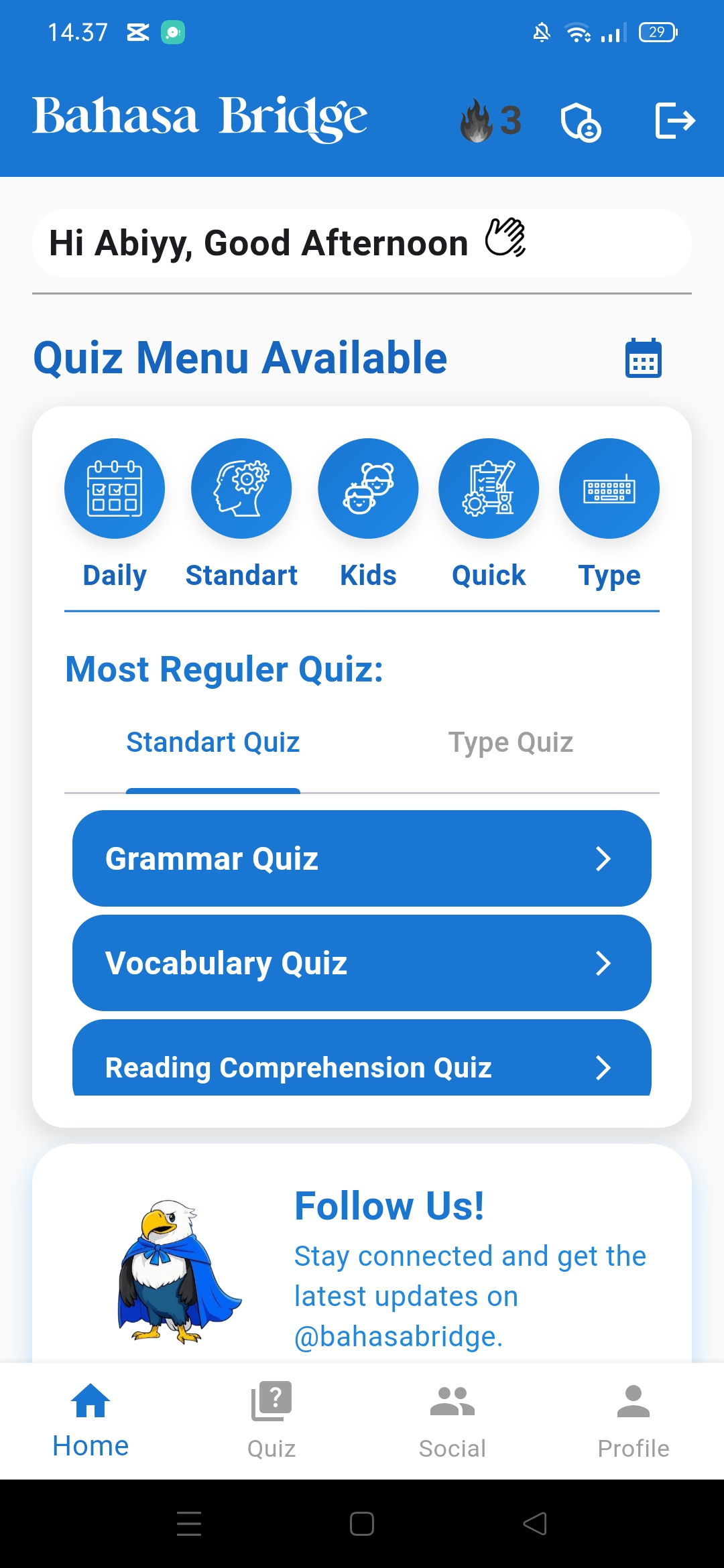Go to the Home tab
The height and width of the screenshot is (1568, 724).
coord(90,1421)
